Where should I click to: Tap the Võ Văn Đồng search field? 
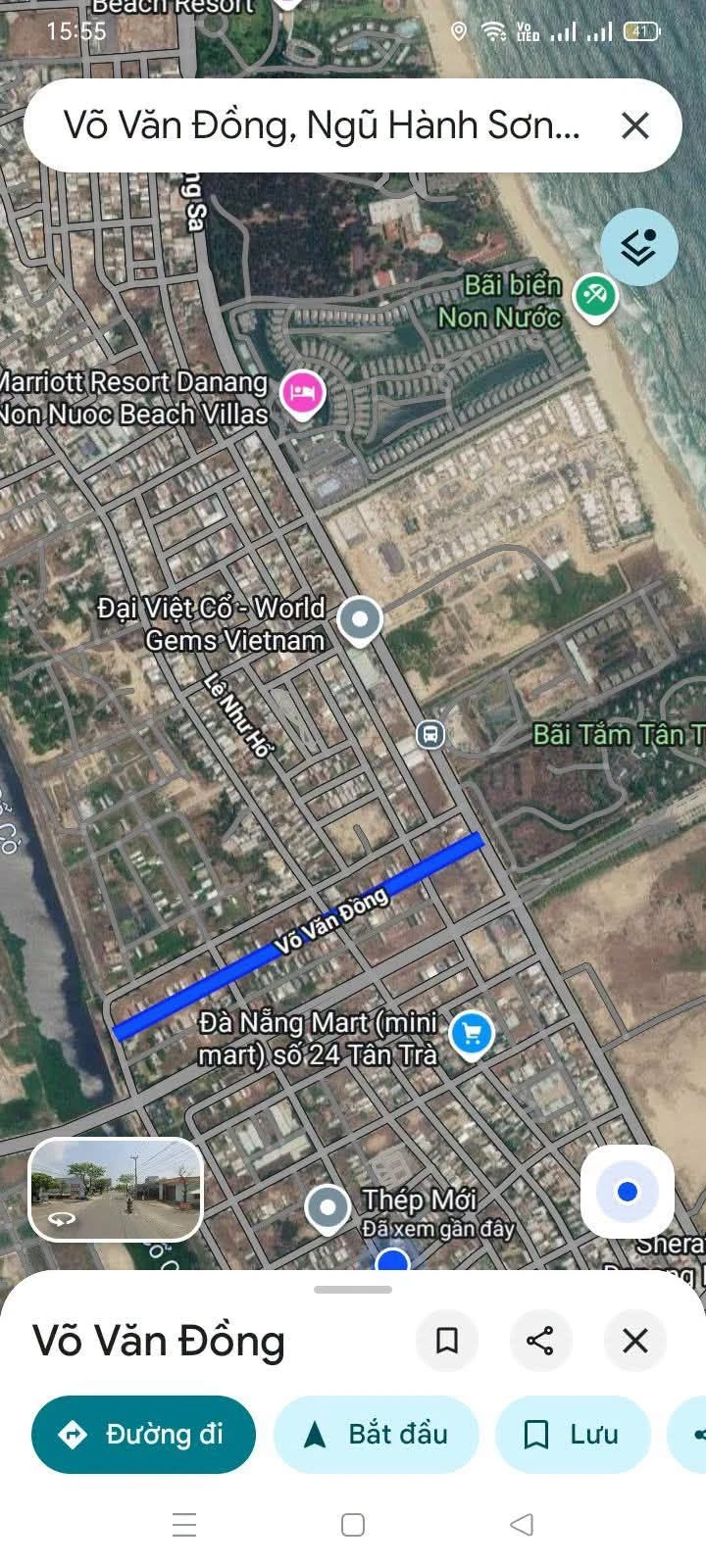322,125
